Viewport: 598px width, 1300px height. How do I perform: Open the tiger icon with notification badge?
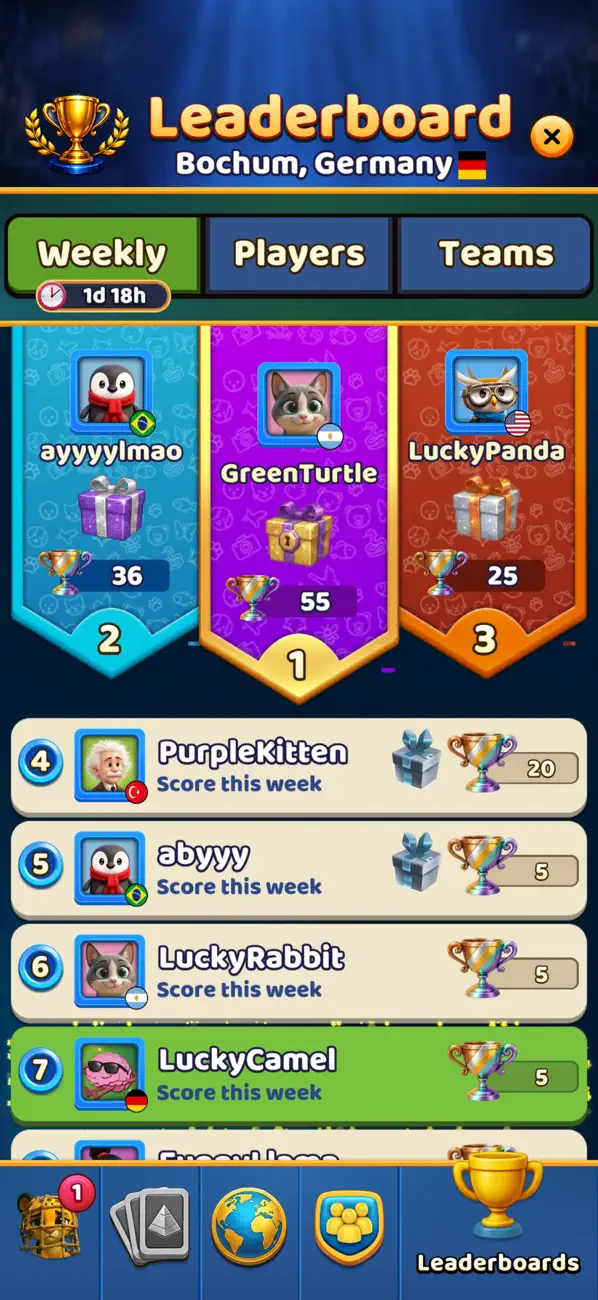[x=50, y=1225]
